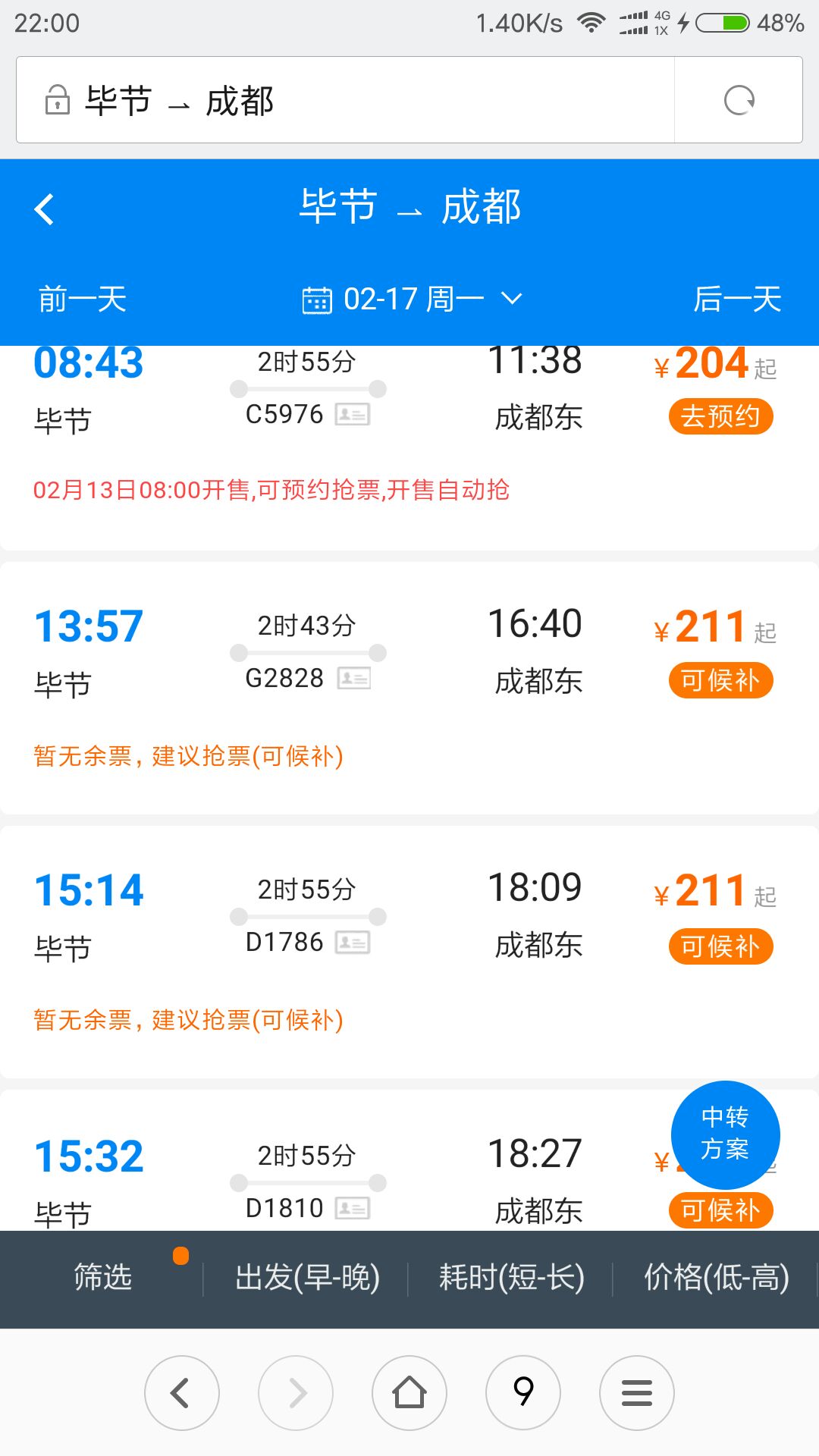
Task: Open the 中转方案 transfer plans bubble
Action: tap(725, 1134)
